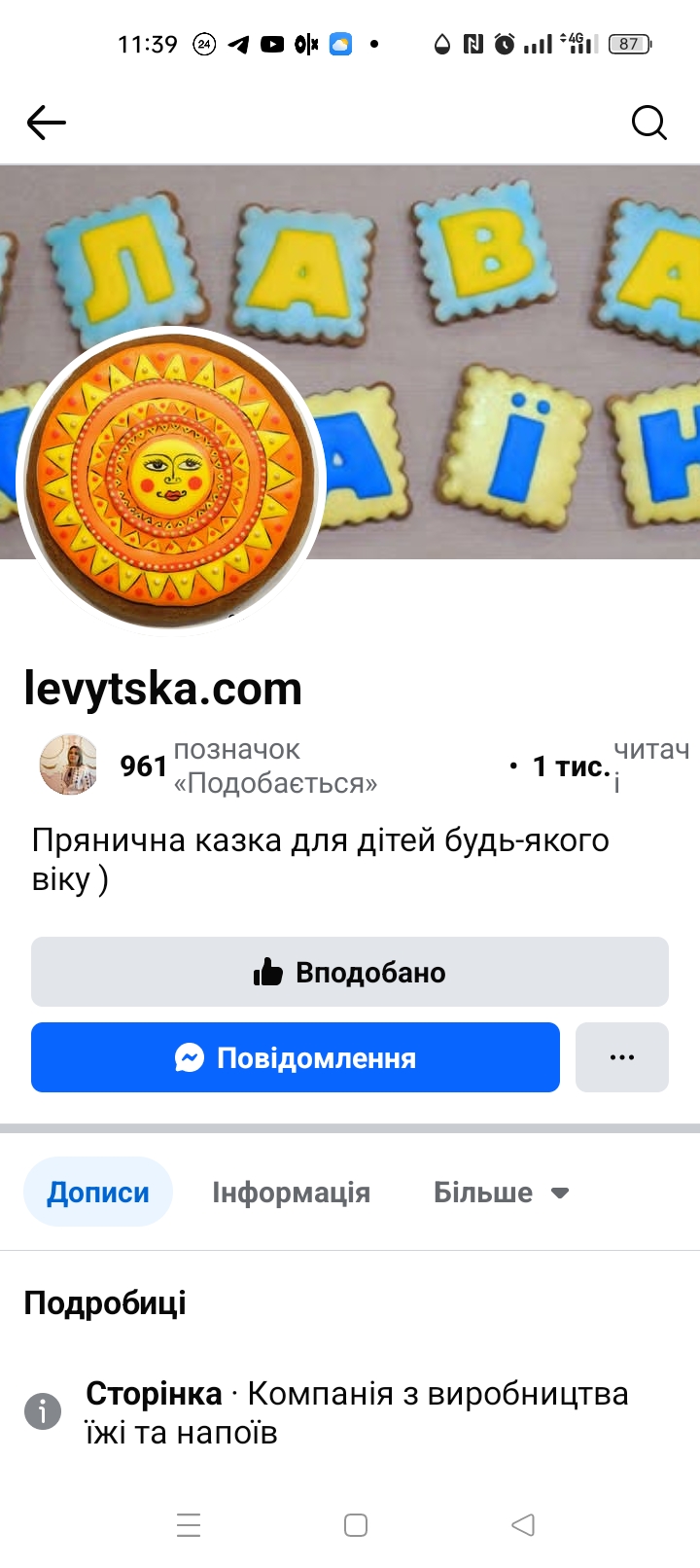Send a message via Повідомлення
The width and height of the screenshot is (700, 1568).
tap(296, 1057)
